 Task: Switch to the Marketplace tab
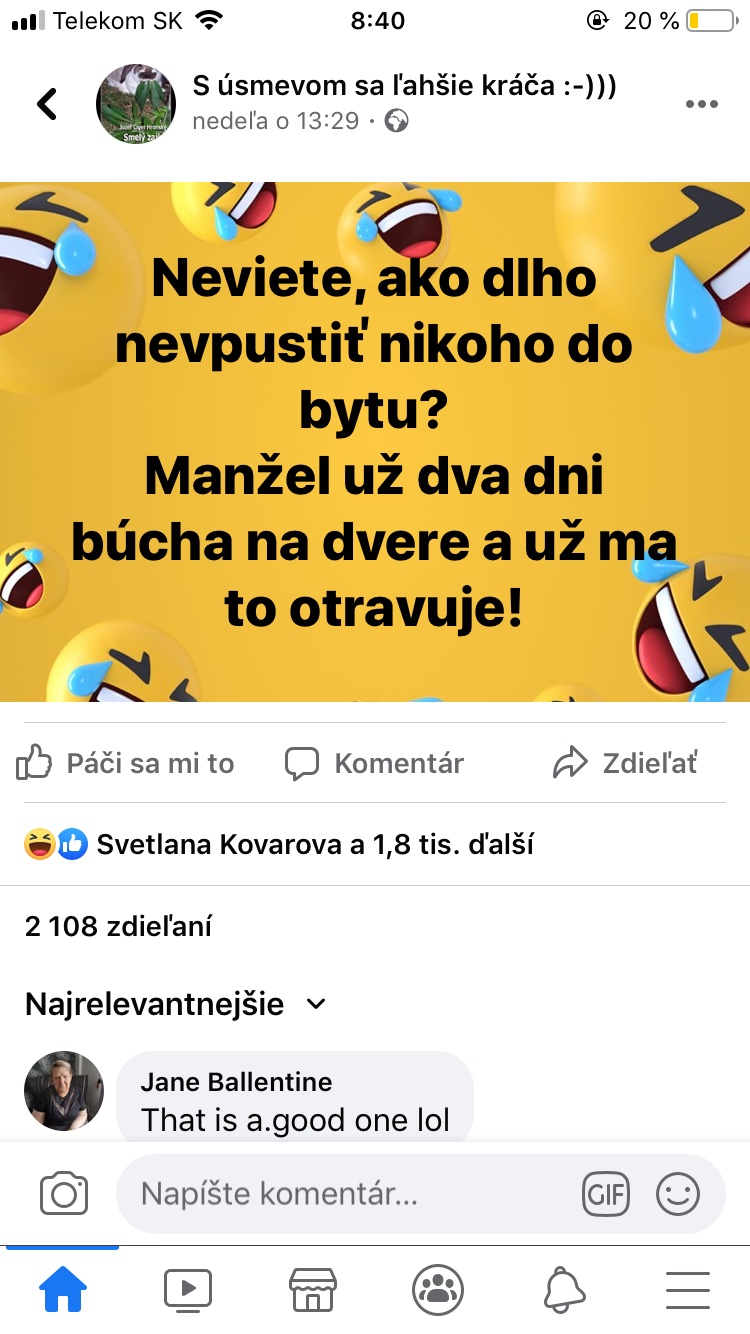pos(312,1290)
